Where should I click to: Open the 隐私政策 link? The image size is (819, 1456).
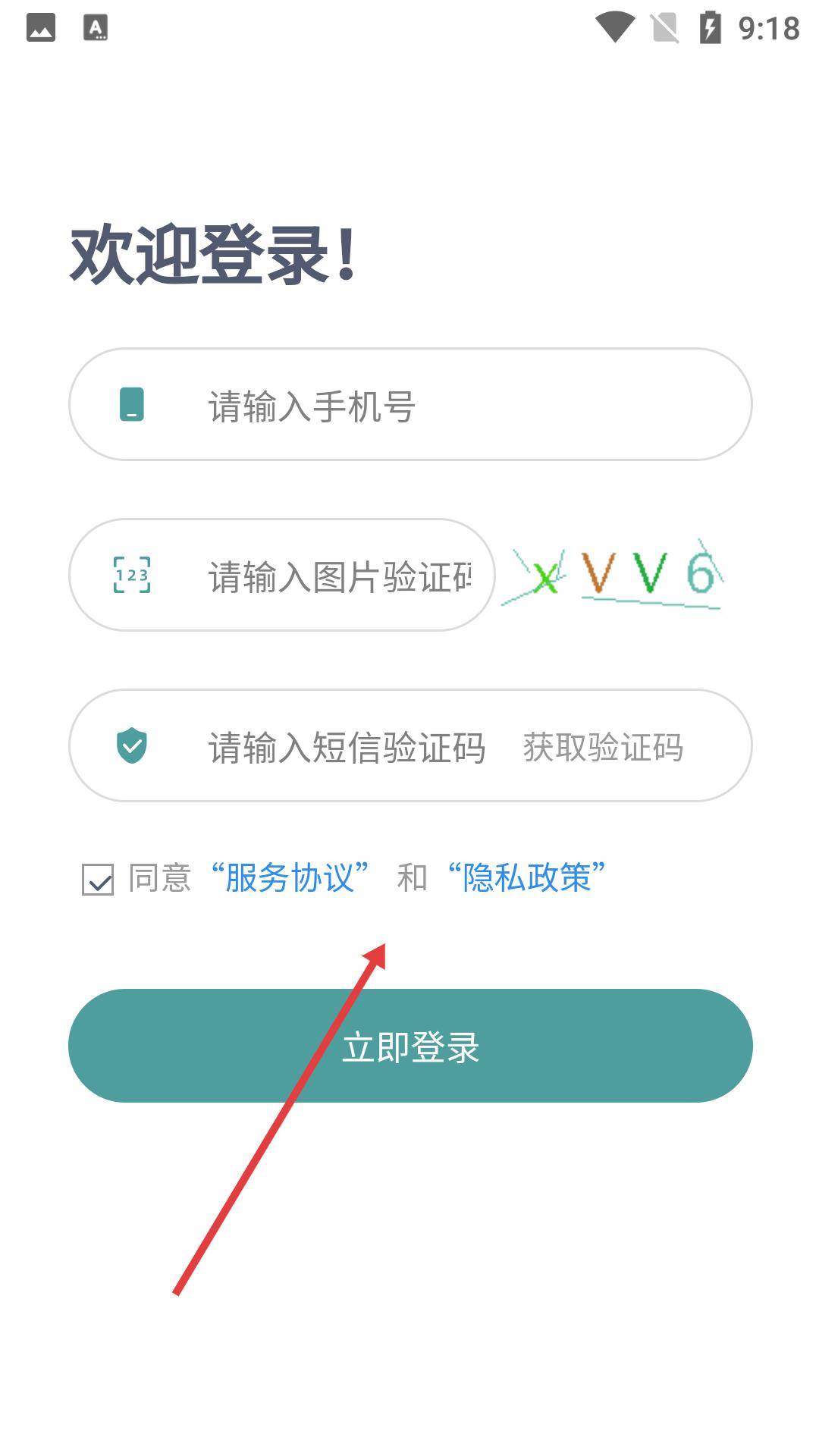tap(526, 877)
